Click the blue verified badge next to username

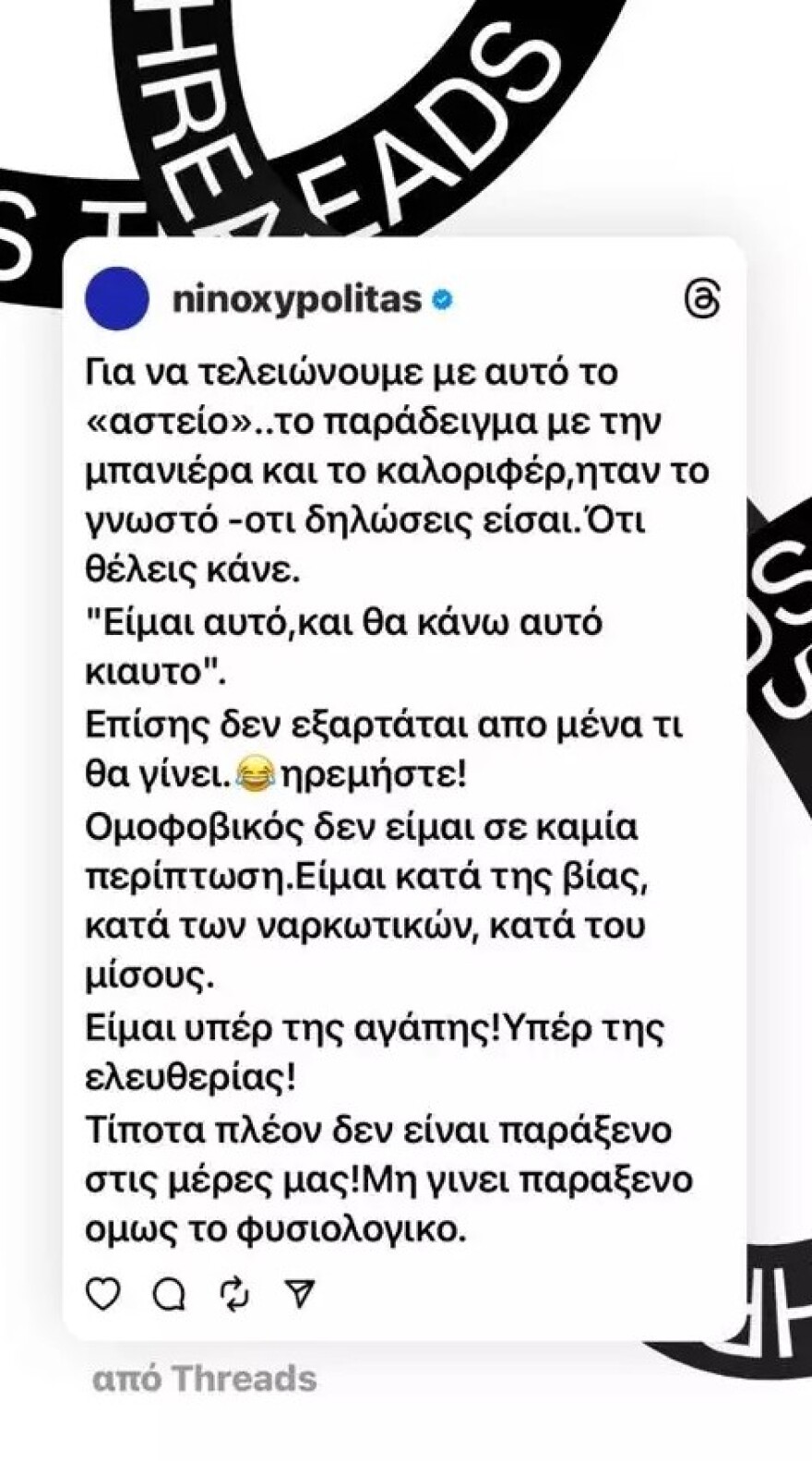(444, 298)
